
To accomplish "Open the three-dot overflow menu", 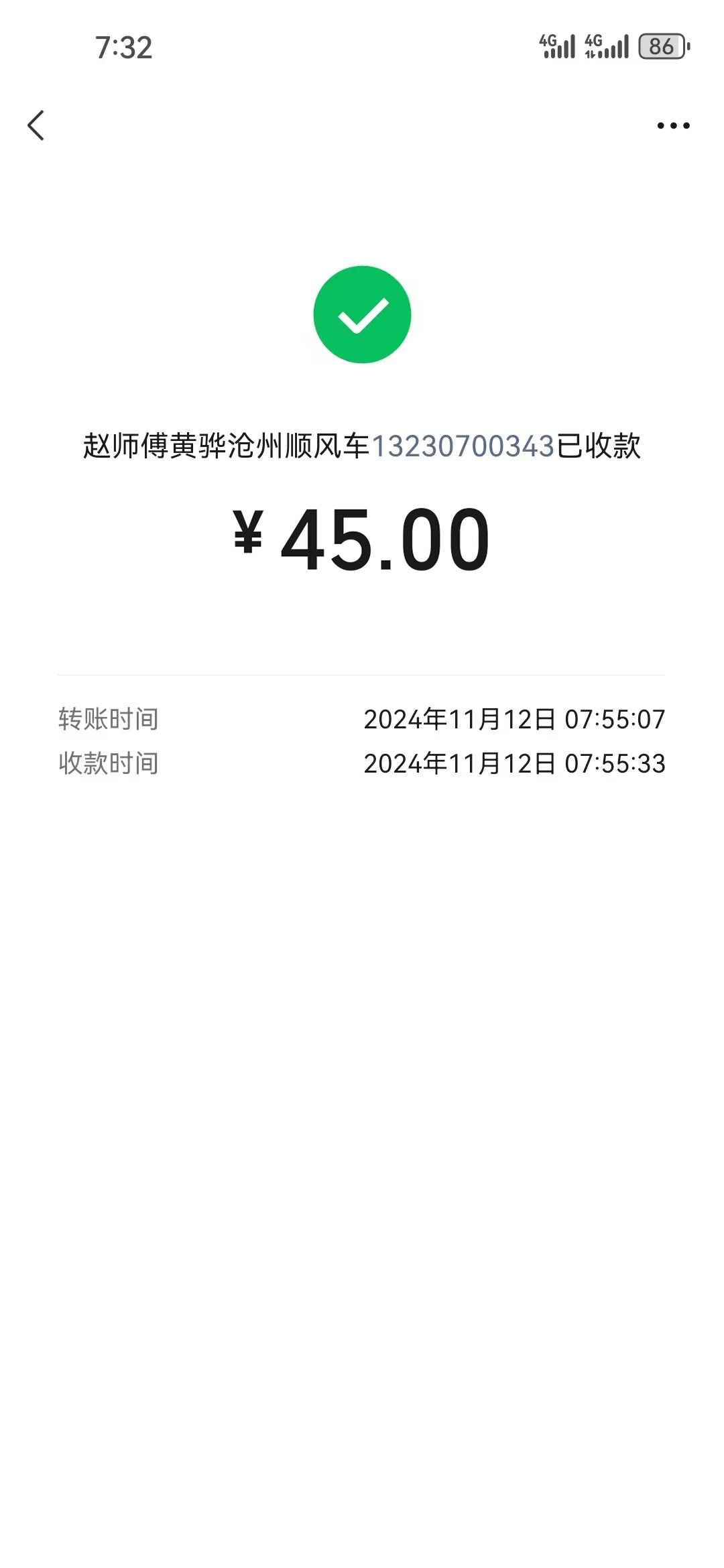I will point(673,125).
